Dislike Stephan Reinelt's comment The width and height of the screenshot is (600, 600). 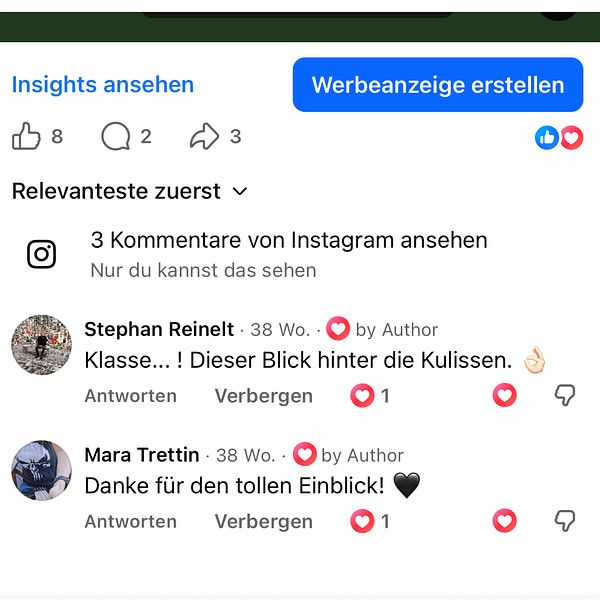coord(565,396)
